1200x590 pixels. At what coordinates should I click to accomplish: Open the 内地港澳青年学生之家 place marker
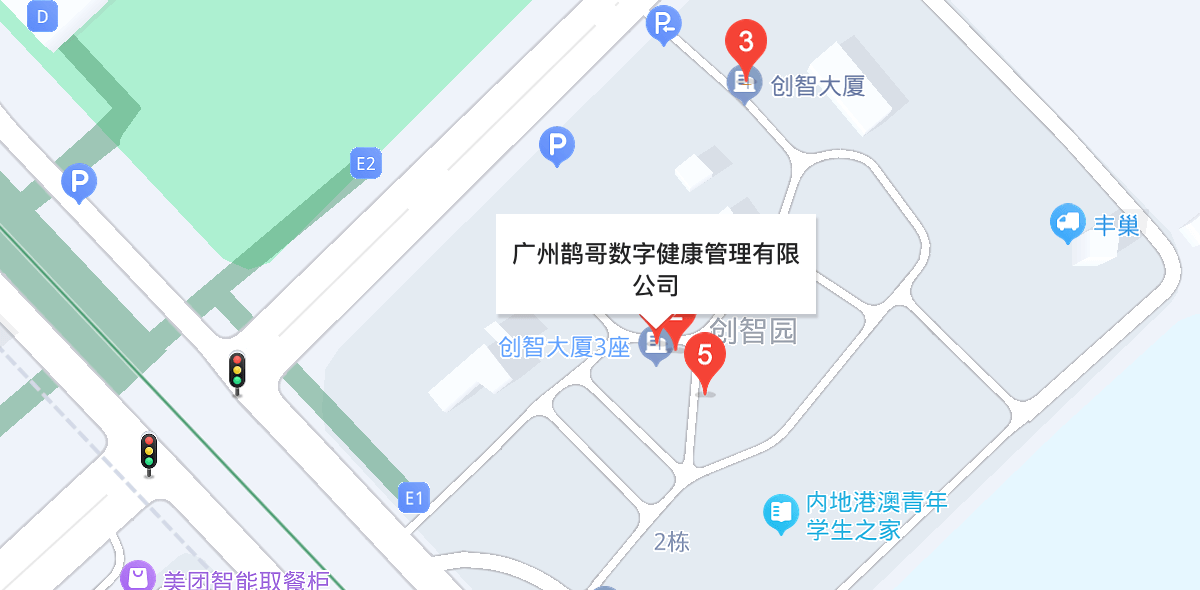781,514
